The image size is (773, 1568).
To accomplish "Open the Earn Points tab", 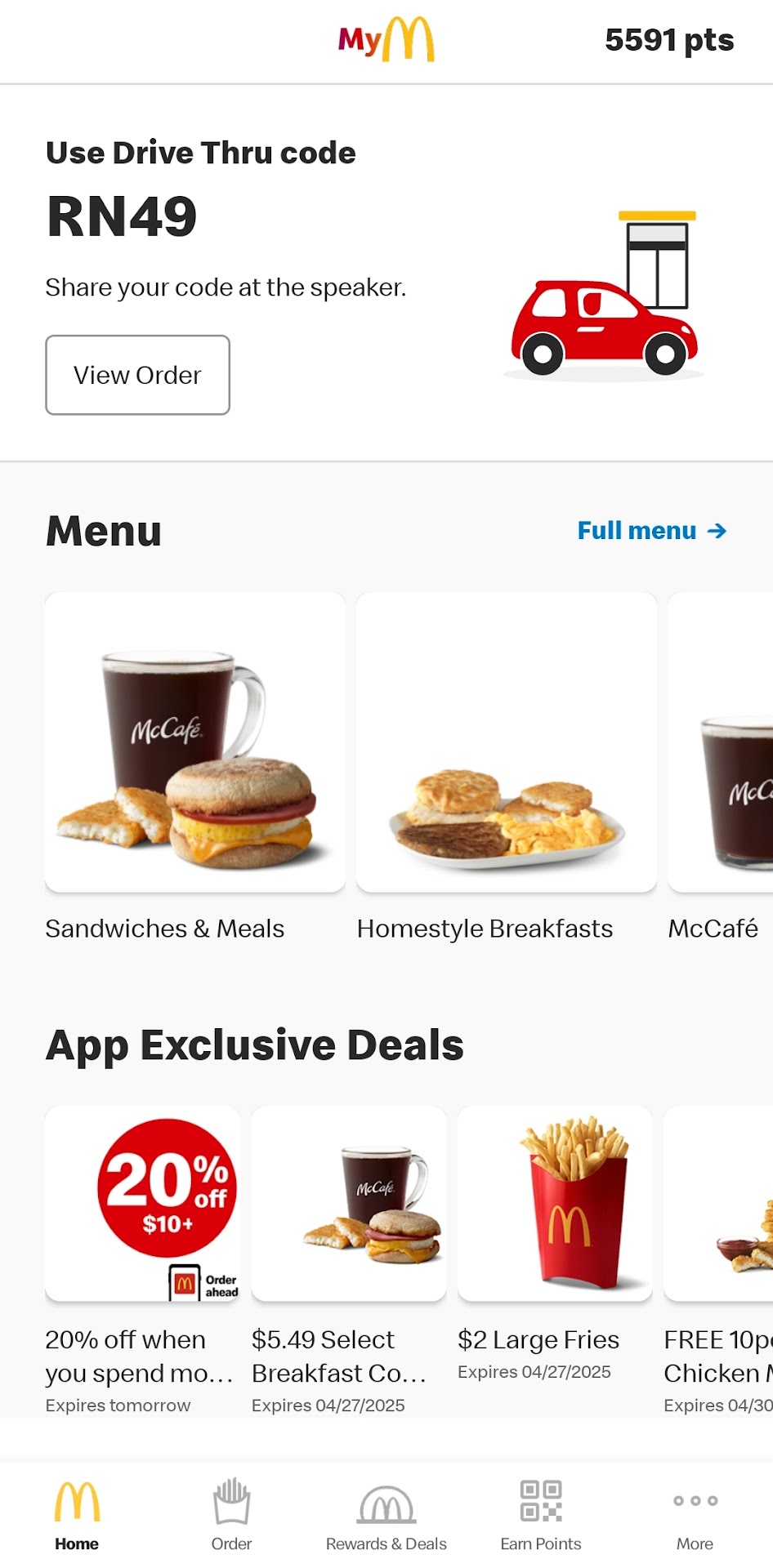I will [x=540, y=1515].
